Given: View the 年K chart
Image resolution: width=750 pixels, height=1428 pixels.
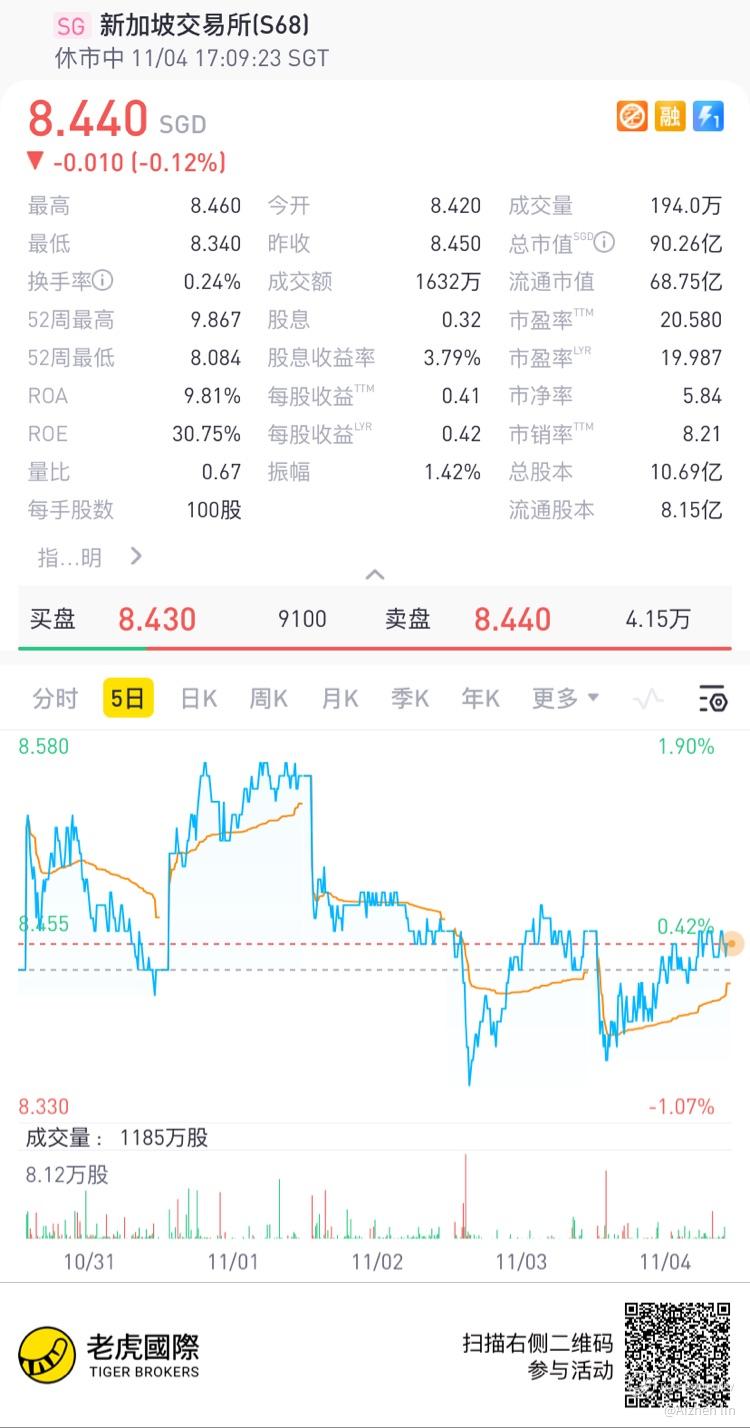Looking at the screenshot, I should 480,699.
